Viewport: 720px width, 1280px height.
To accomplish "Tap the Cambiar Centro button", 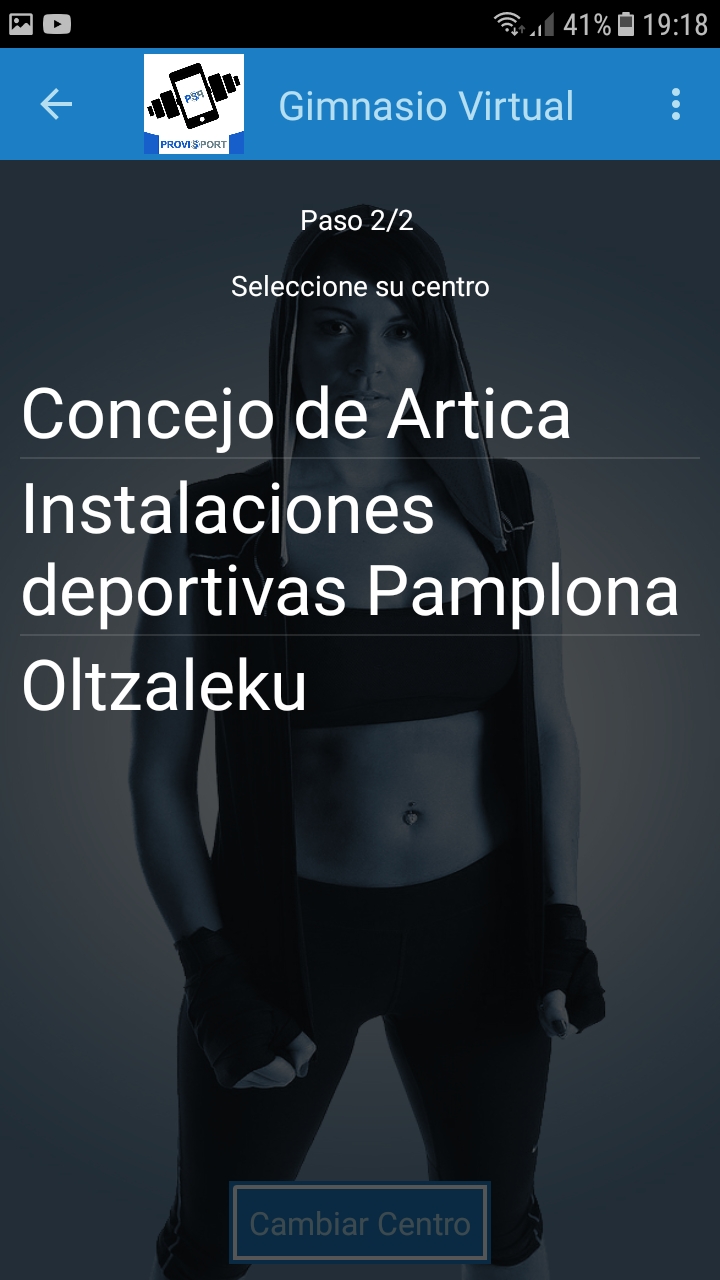I will point(360,1223).
